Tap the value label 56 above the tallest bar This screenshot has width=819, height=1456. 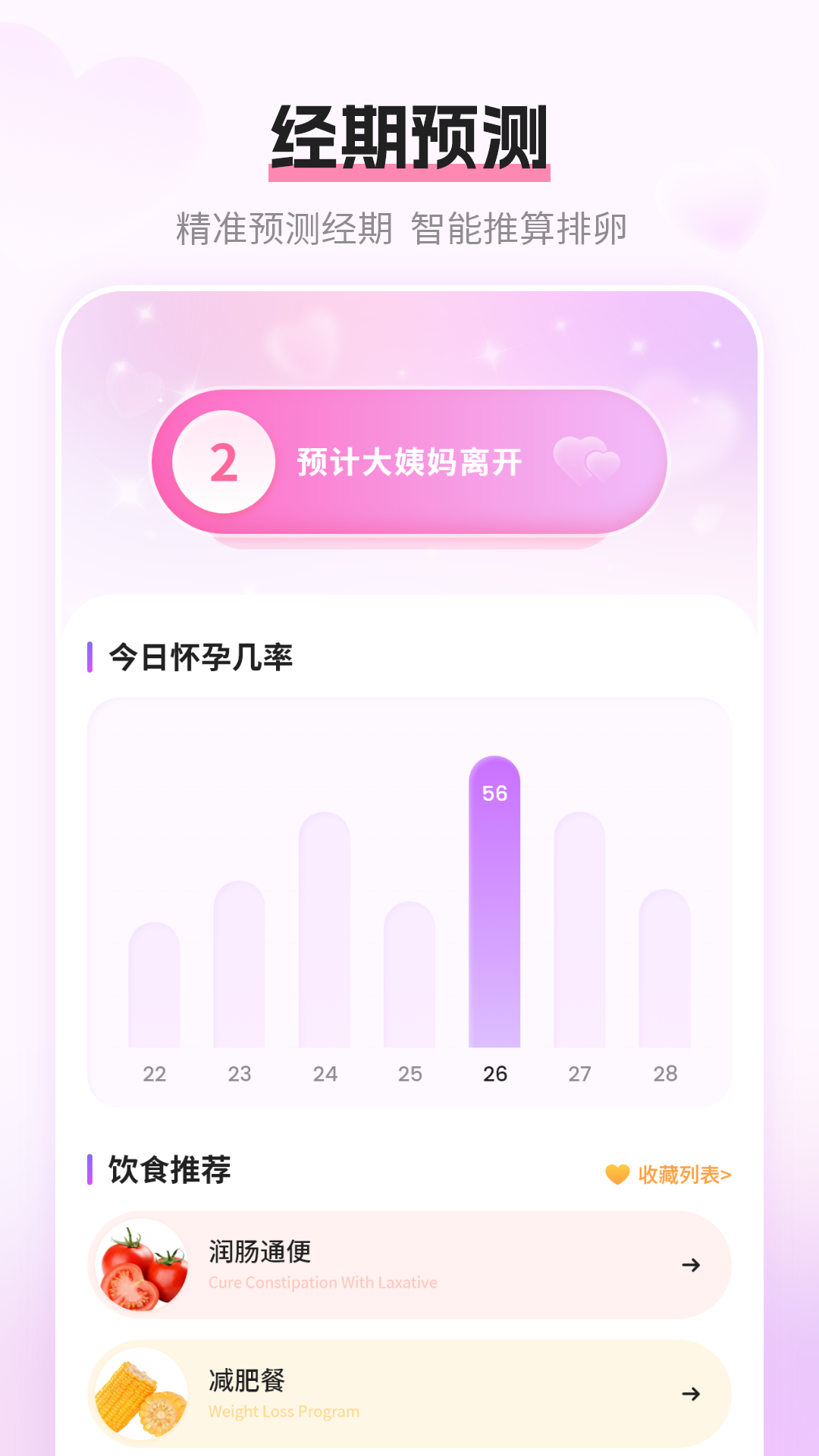(495, 794)
